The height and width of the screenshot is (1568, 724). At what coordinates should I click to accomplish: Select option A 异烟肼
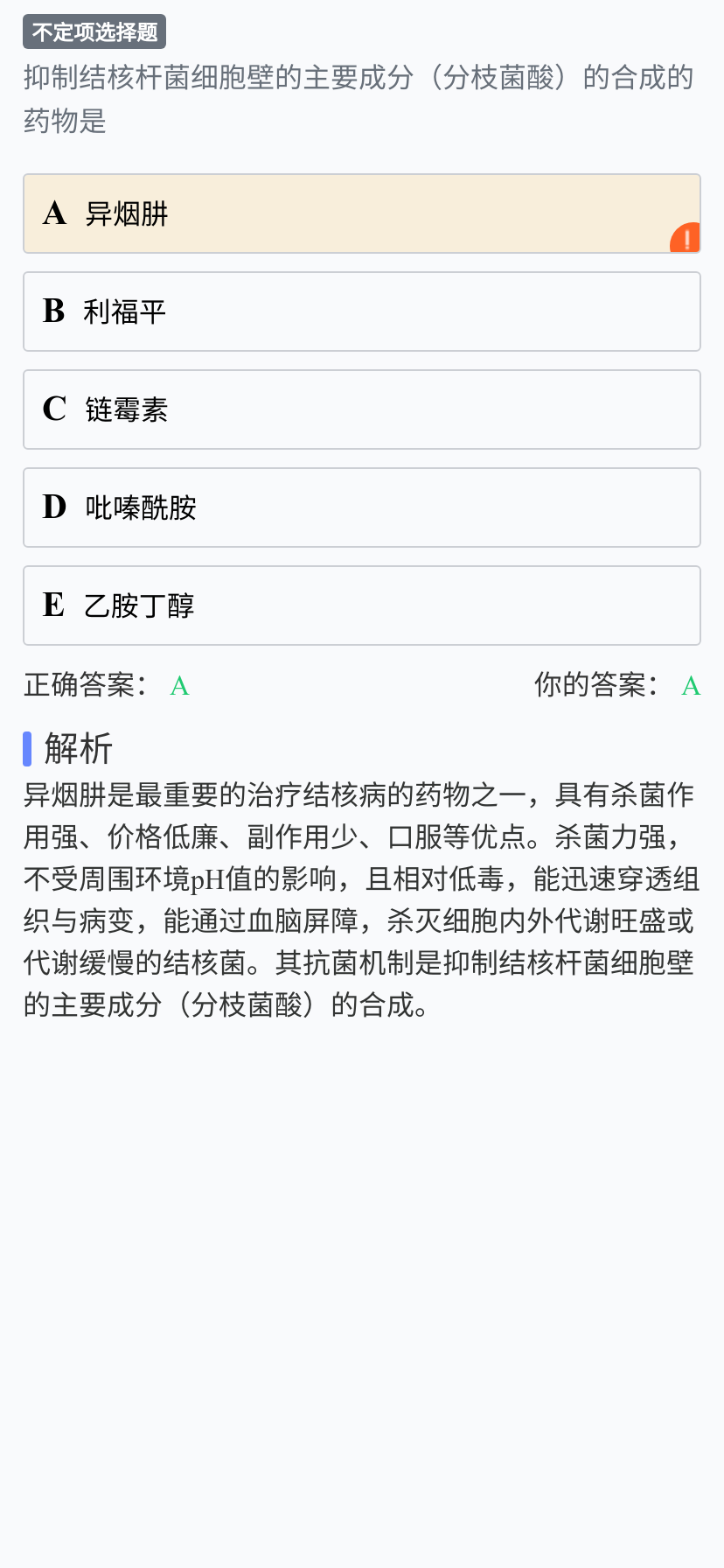tap(362, 213)
